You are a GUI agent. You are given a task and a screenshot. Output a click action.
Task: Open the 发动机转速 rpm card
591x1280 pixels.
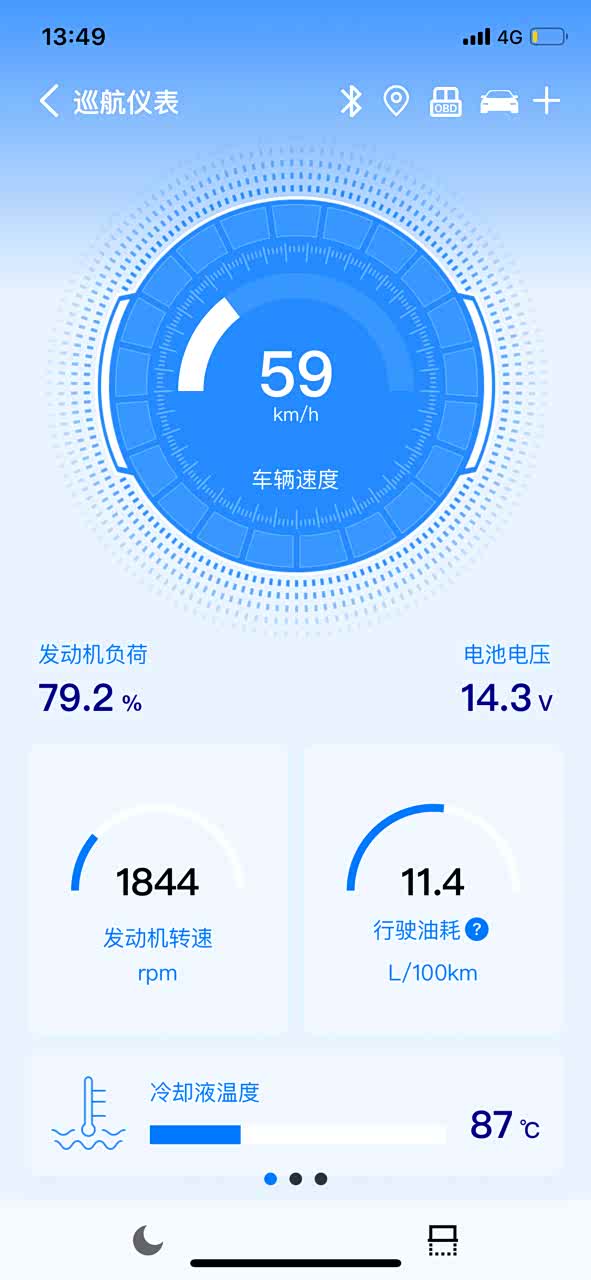158,889
